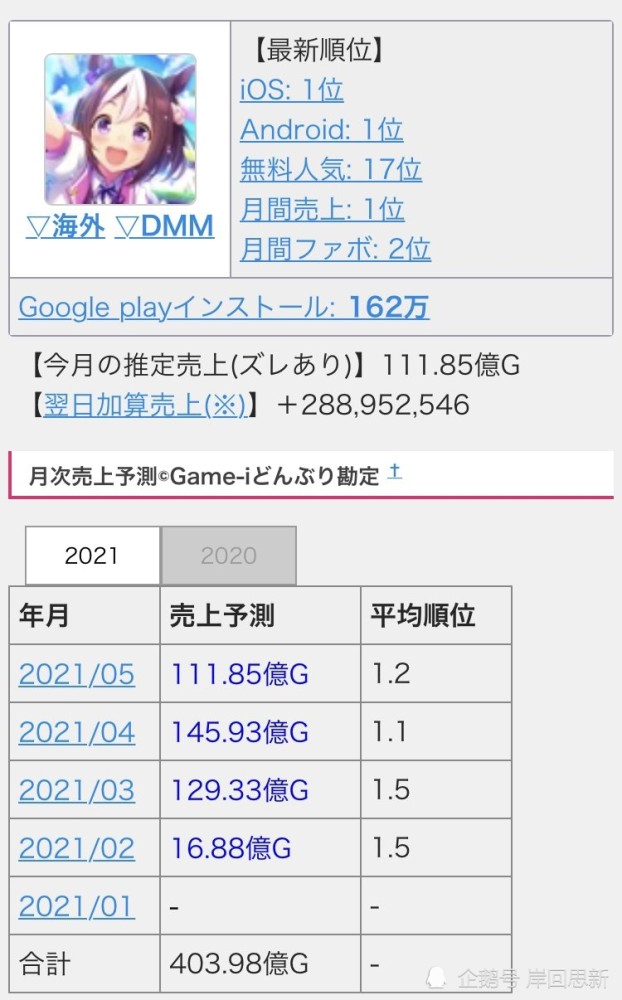Screen dimensions: 622x1000
Task: Open the 2021/04 monthly details
Action: [x=76, y=732]
